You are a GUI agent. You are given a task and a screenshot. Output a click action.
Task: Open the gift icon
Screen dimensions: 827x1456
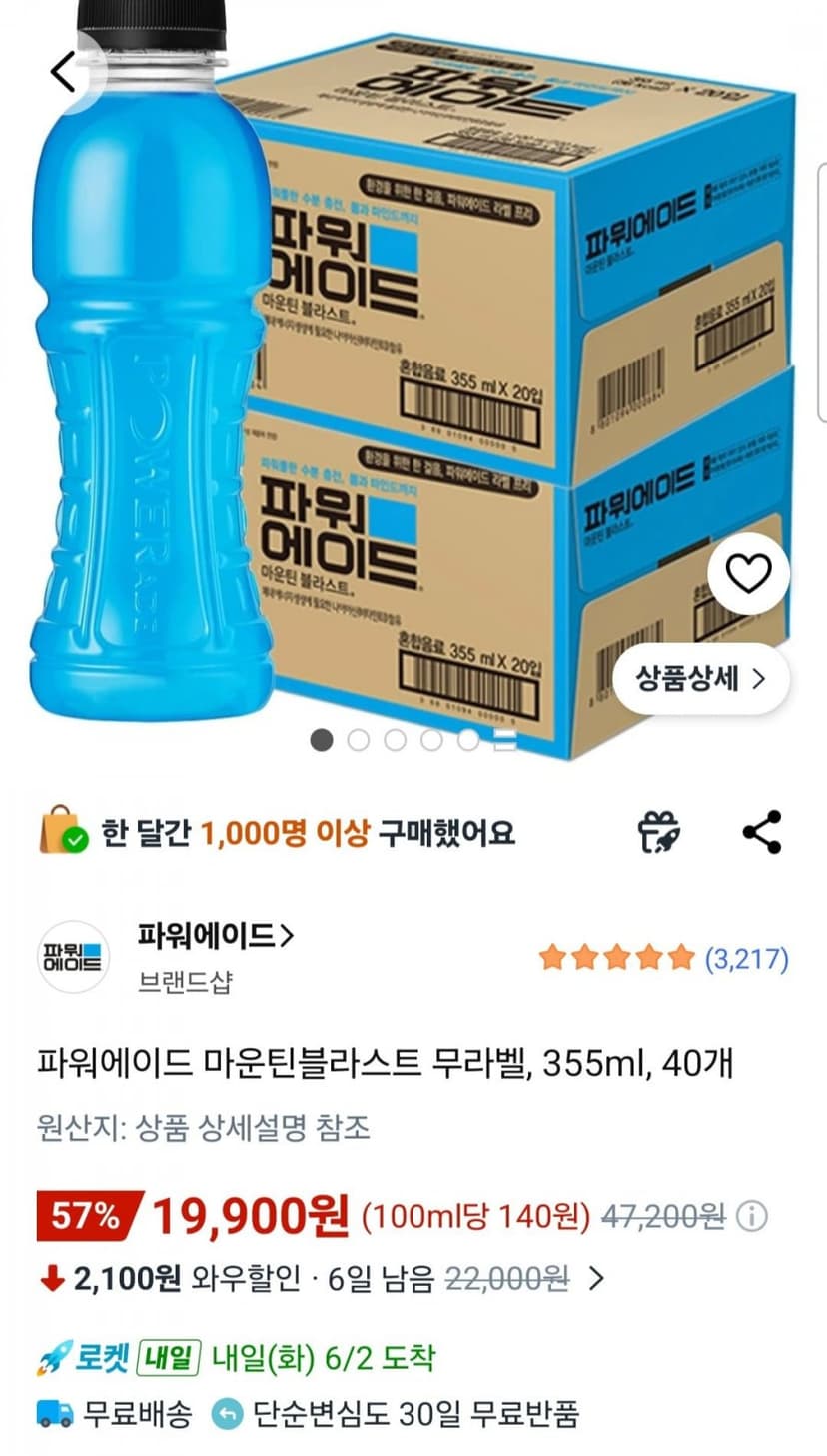659,832
